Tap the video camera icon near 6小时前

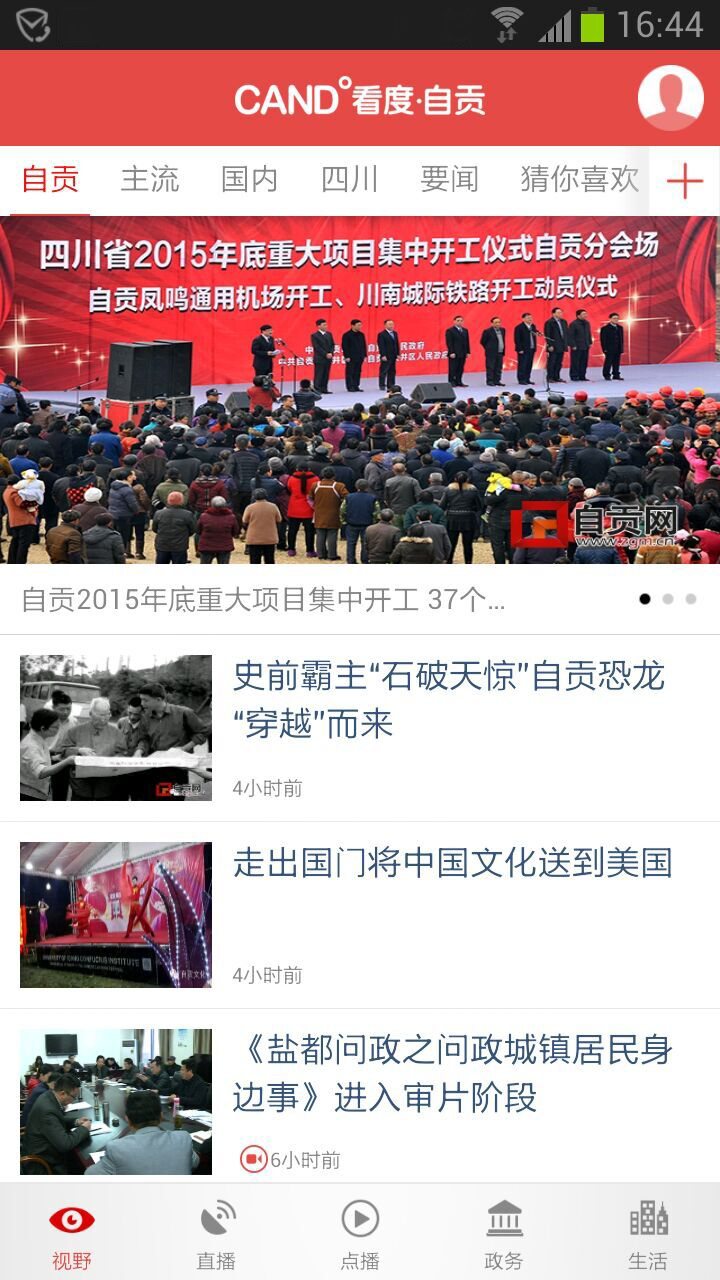256,1161
